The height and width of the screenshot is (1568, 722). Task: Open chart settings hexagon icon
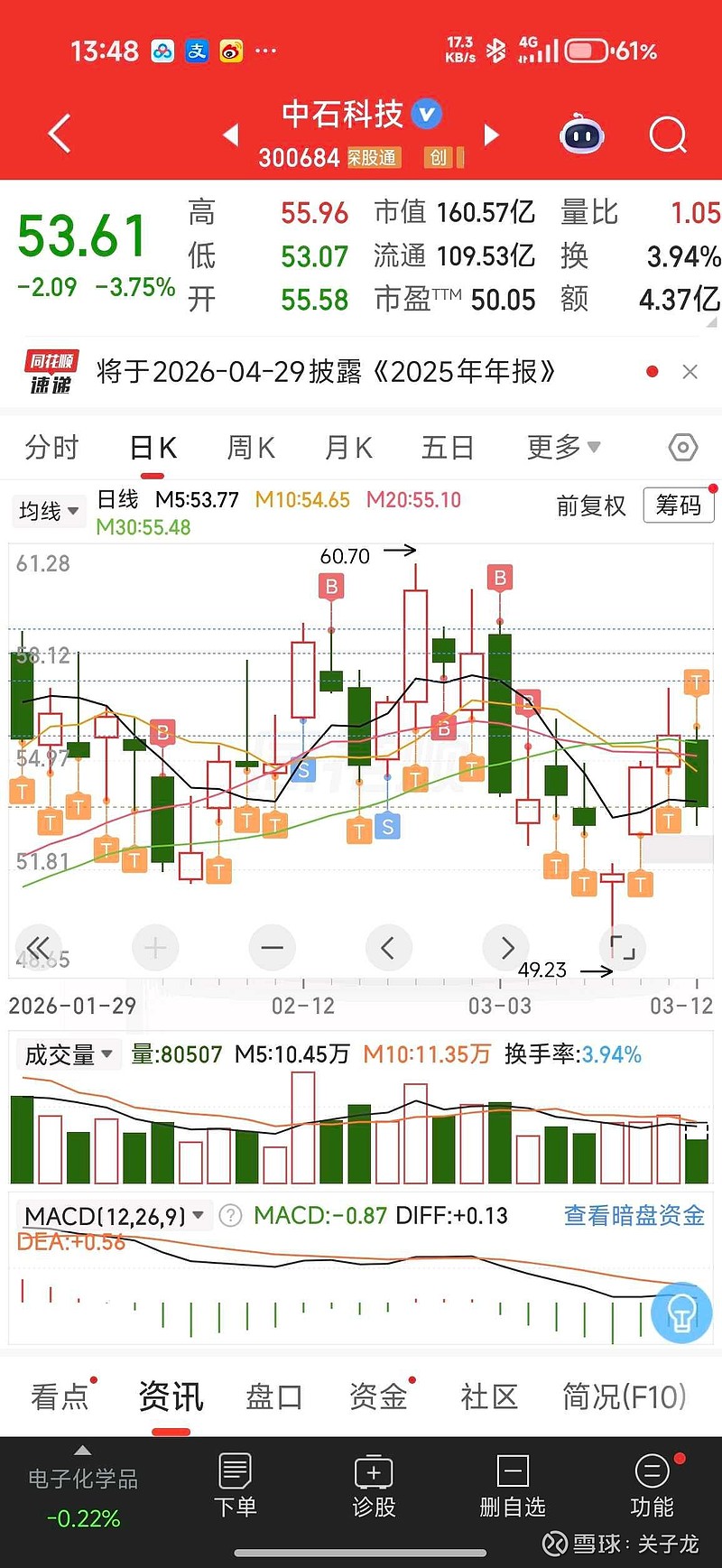tap(683, 448)
